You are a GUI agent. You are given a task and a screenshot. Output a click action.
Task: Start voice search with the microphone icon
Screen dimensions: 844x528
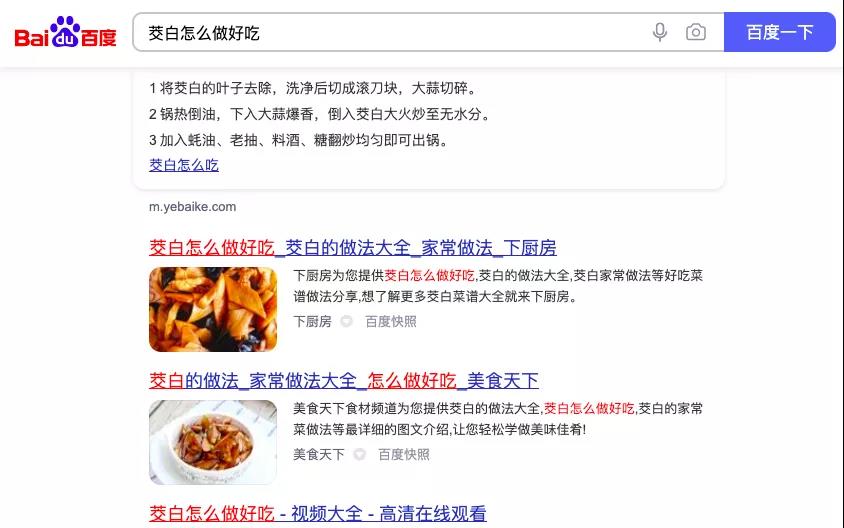click(660, 32)
